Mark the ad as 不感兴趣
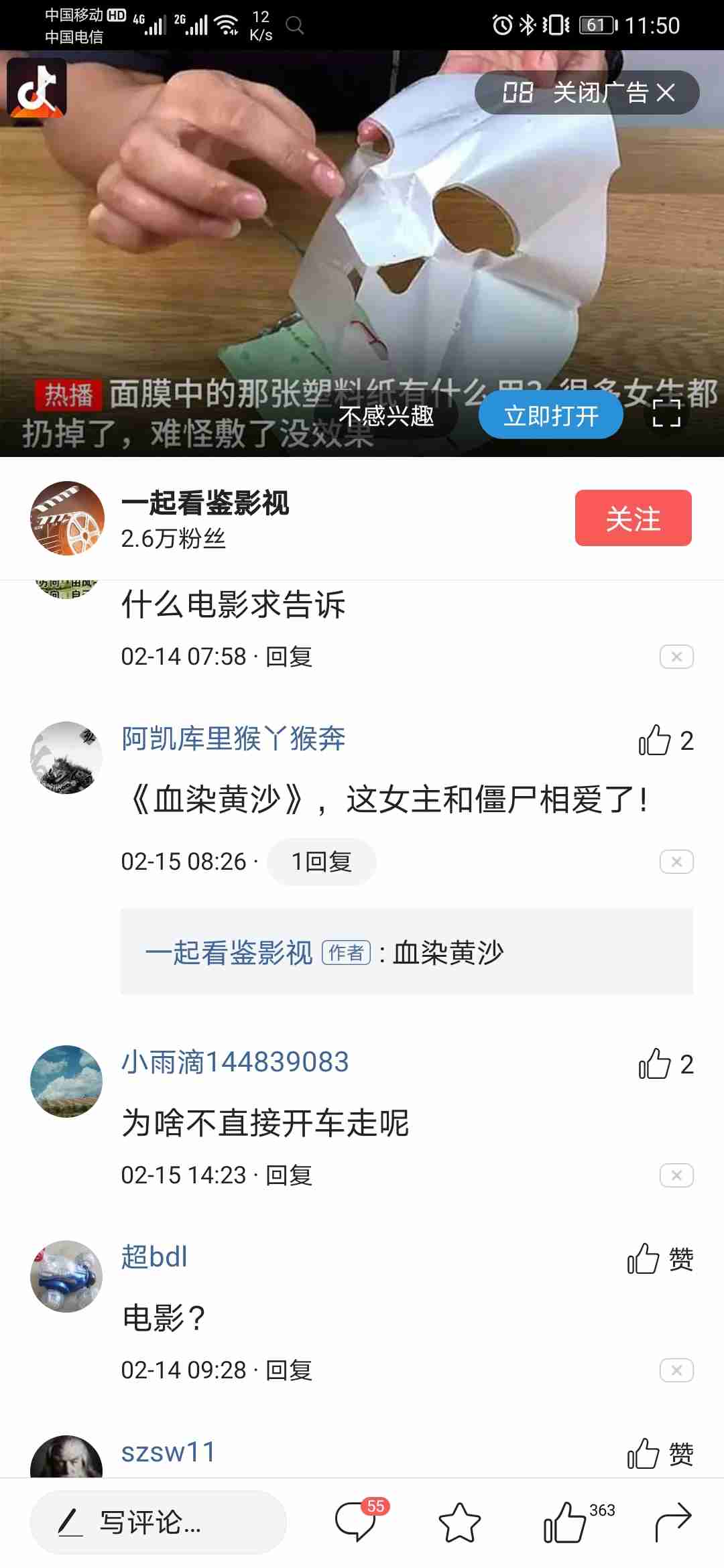Image resolution: width=724 pixels, height=1568 pixels. point(387,415)
